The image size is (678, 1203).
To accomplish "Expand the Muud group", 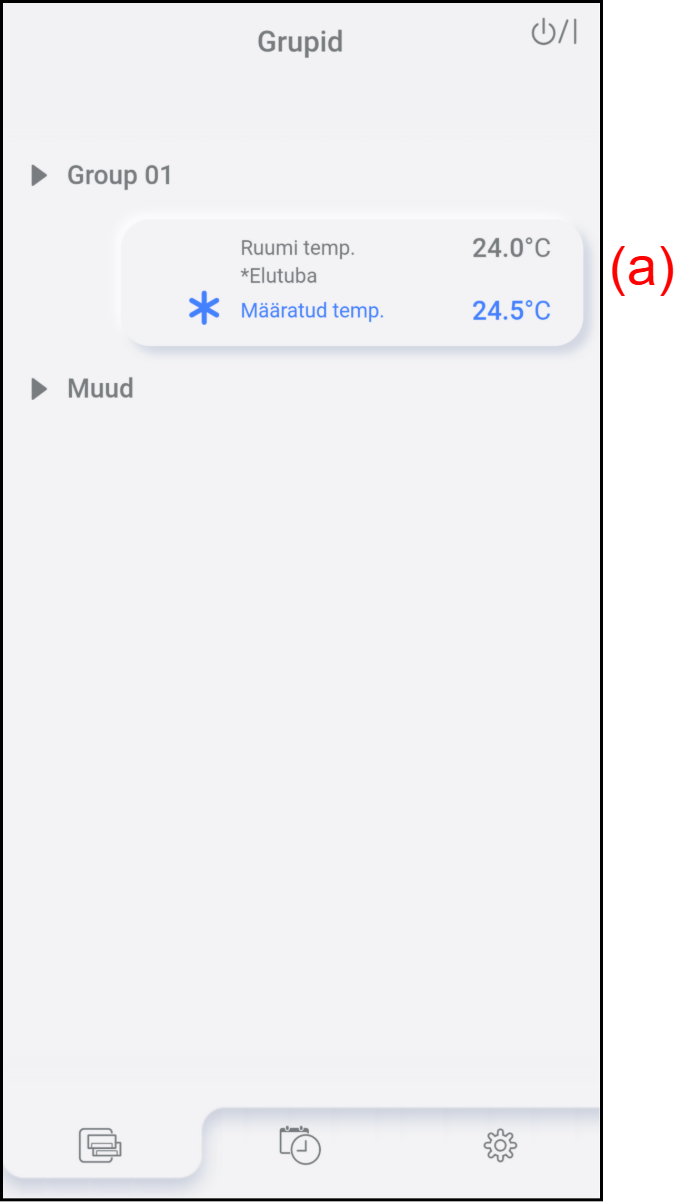I will click(40, 389).
